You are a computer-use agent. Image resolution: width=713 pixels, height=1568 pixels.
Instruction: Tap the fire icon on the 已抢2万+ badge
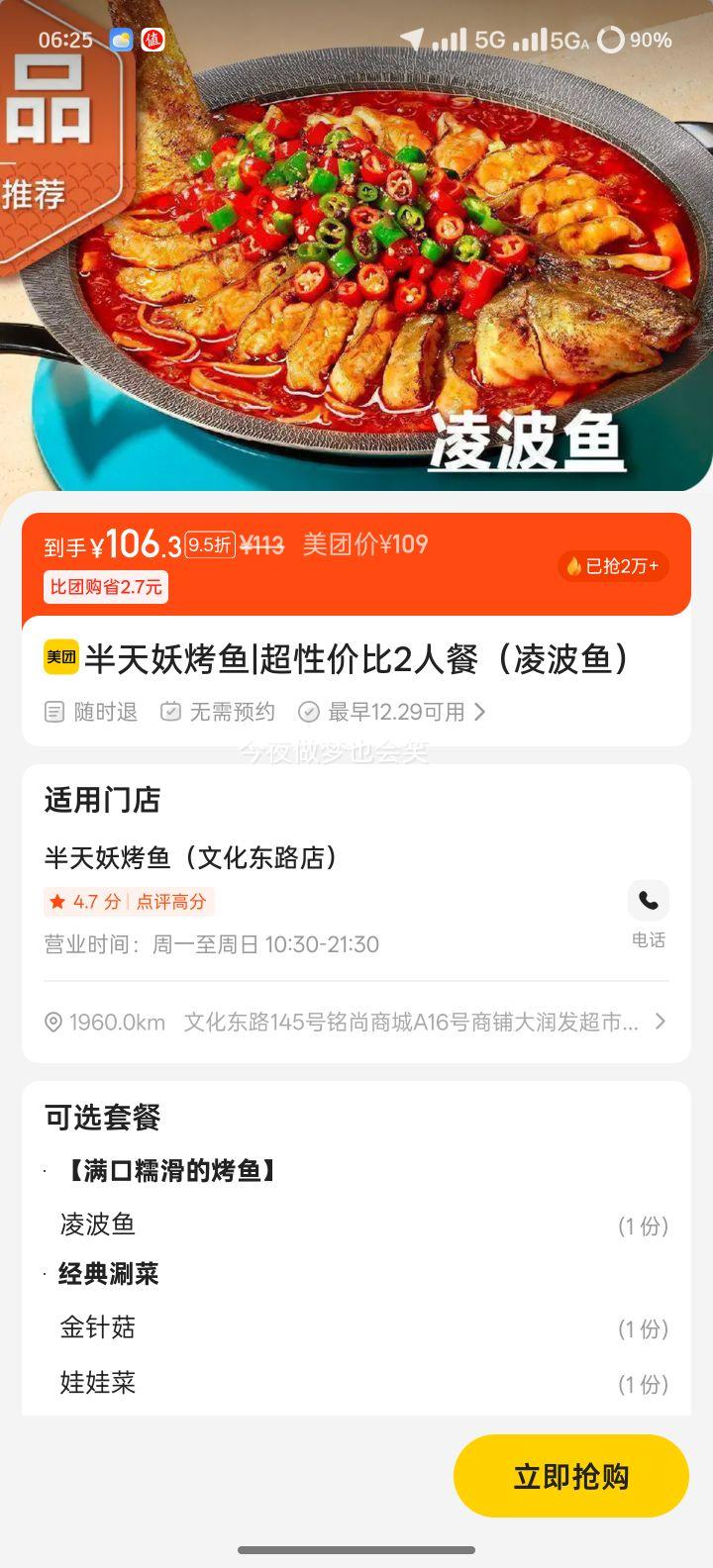(x=574, y=566)
